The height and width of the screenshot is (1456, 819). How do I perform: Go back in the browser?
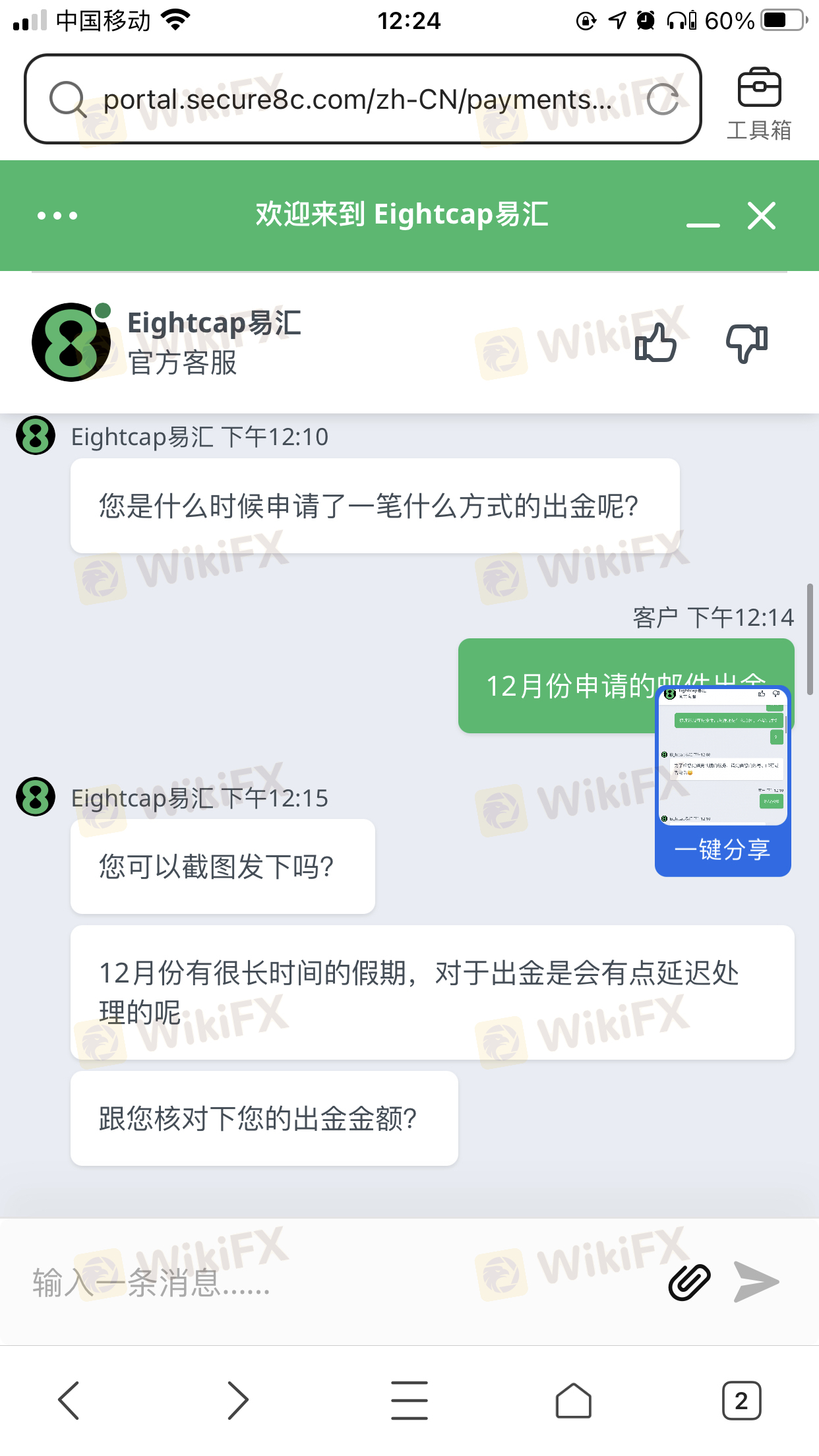point(69,1400)
